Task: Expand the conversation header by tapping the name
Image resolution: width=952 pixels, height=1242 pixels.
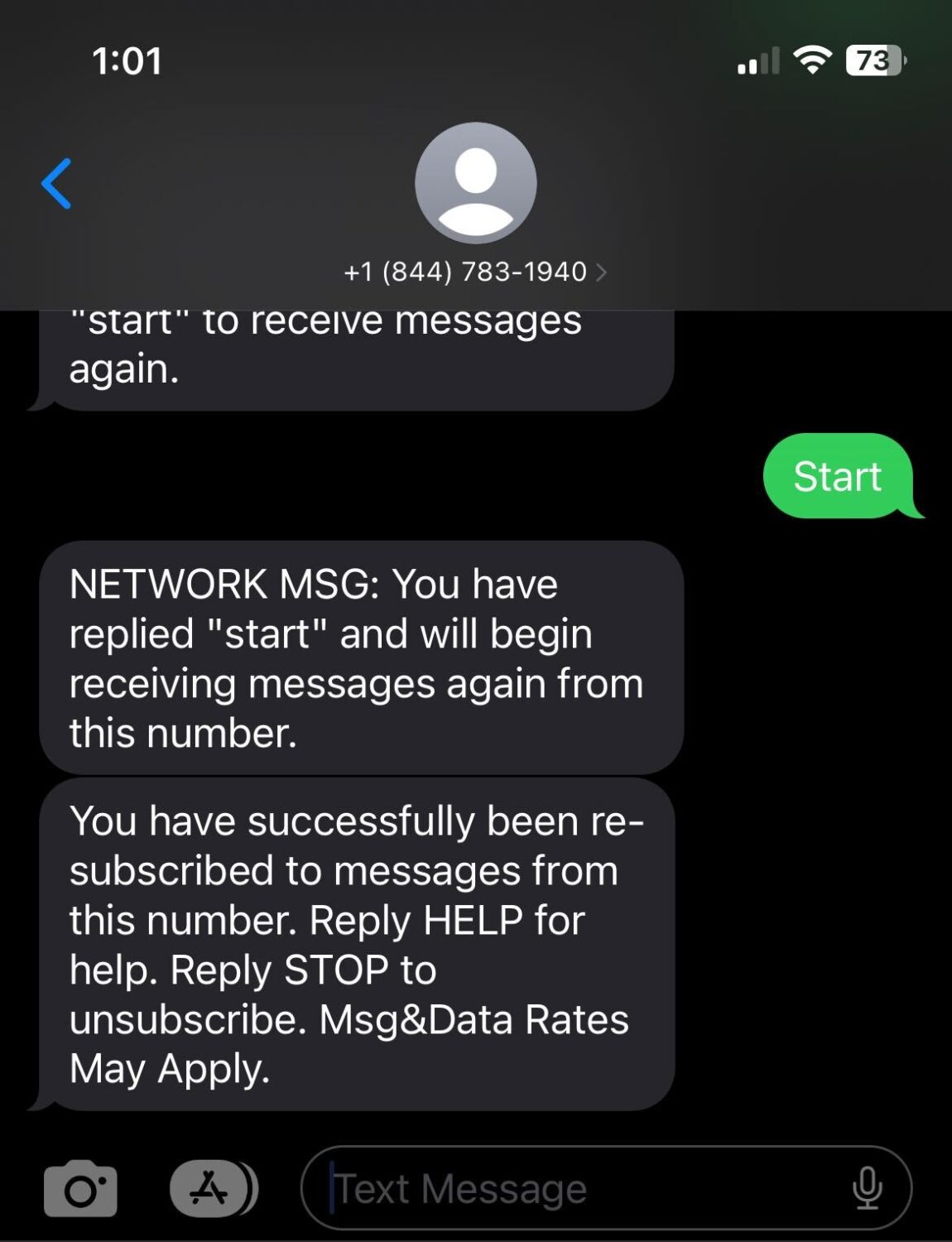Action: [x=466, y=271]
